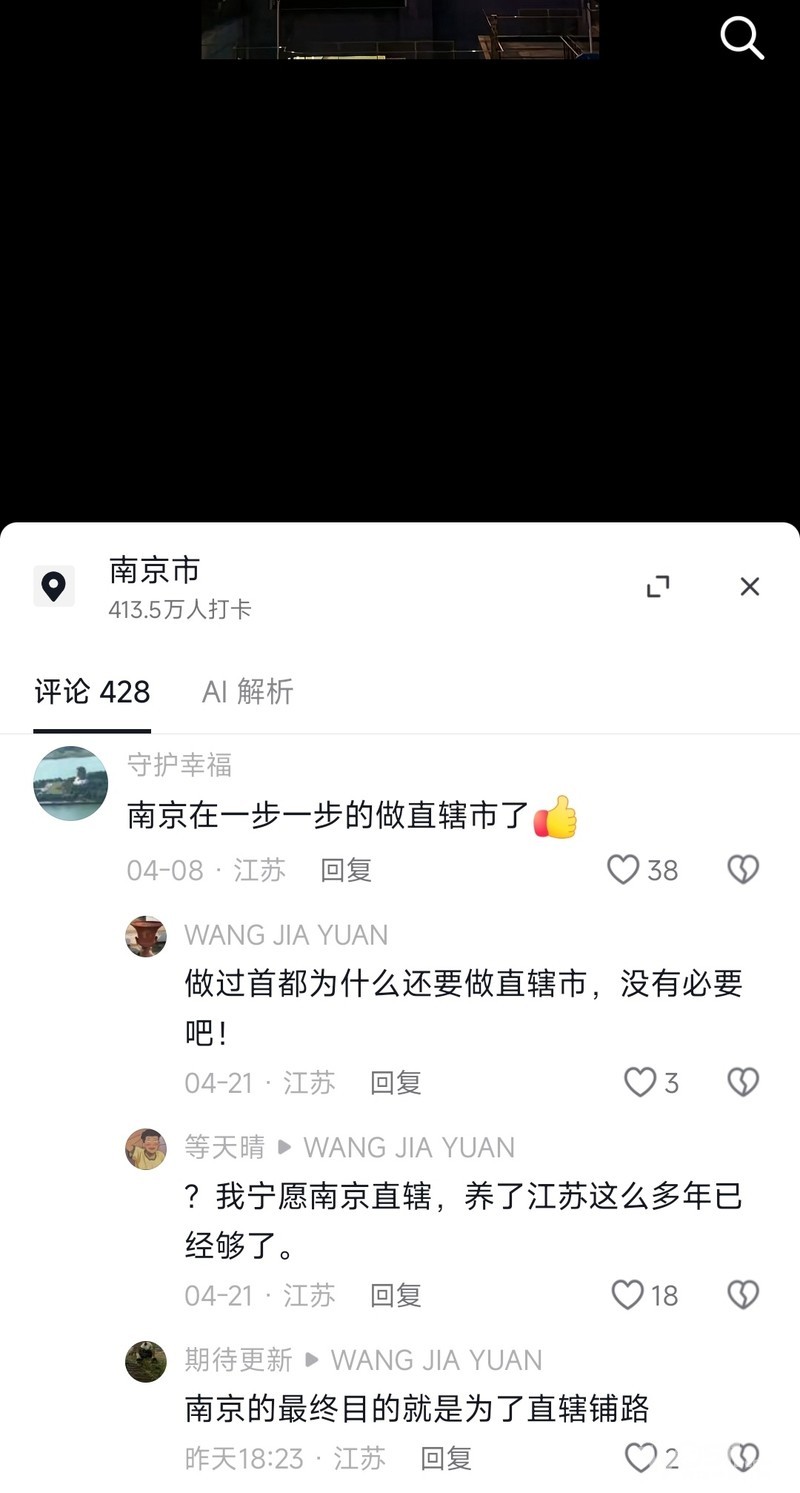Reply to 守护幸福's comment
Image resolution: width=800 pixels, height=1493 pixels.
[x=346, y=870]
